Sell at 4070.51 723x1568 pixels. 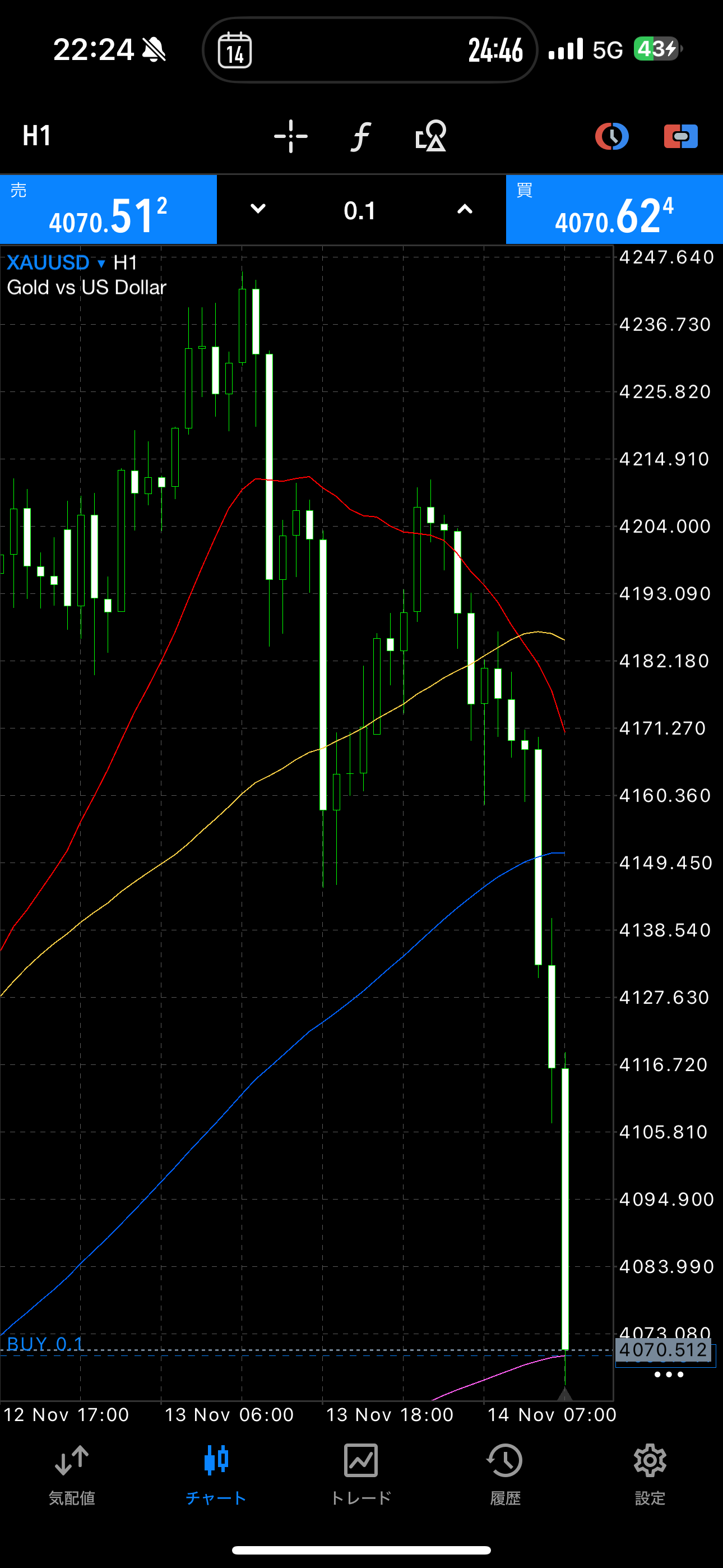[x=108, y=210]
